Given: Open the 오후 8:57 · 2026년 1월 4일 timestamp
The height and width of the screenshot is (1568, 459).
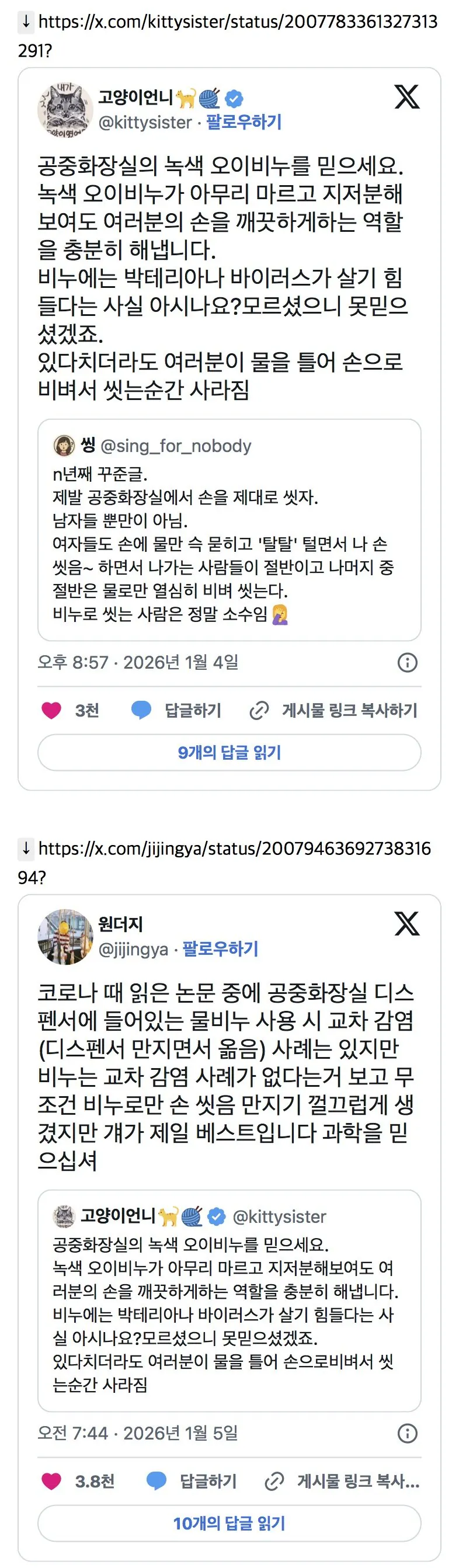Looking at the screenshot, I should coord(138,662).
